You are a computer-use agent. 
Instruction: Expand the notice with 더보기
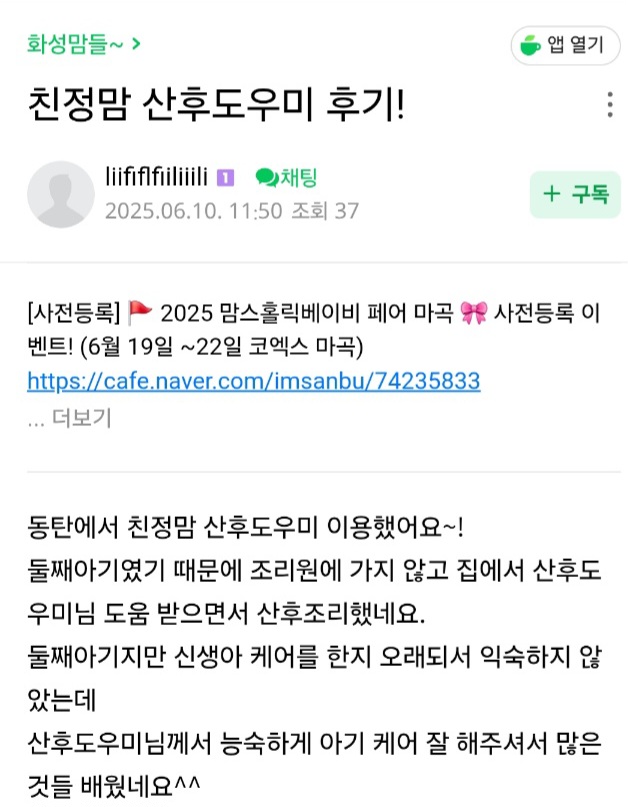pyautogui.click(x=69, y=419)
